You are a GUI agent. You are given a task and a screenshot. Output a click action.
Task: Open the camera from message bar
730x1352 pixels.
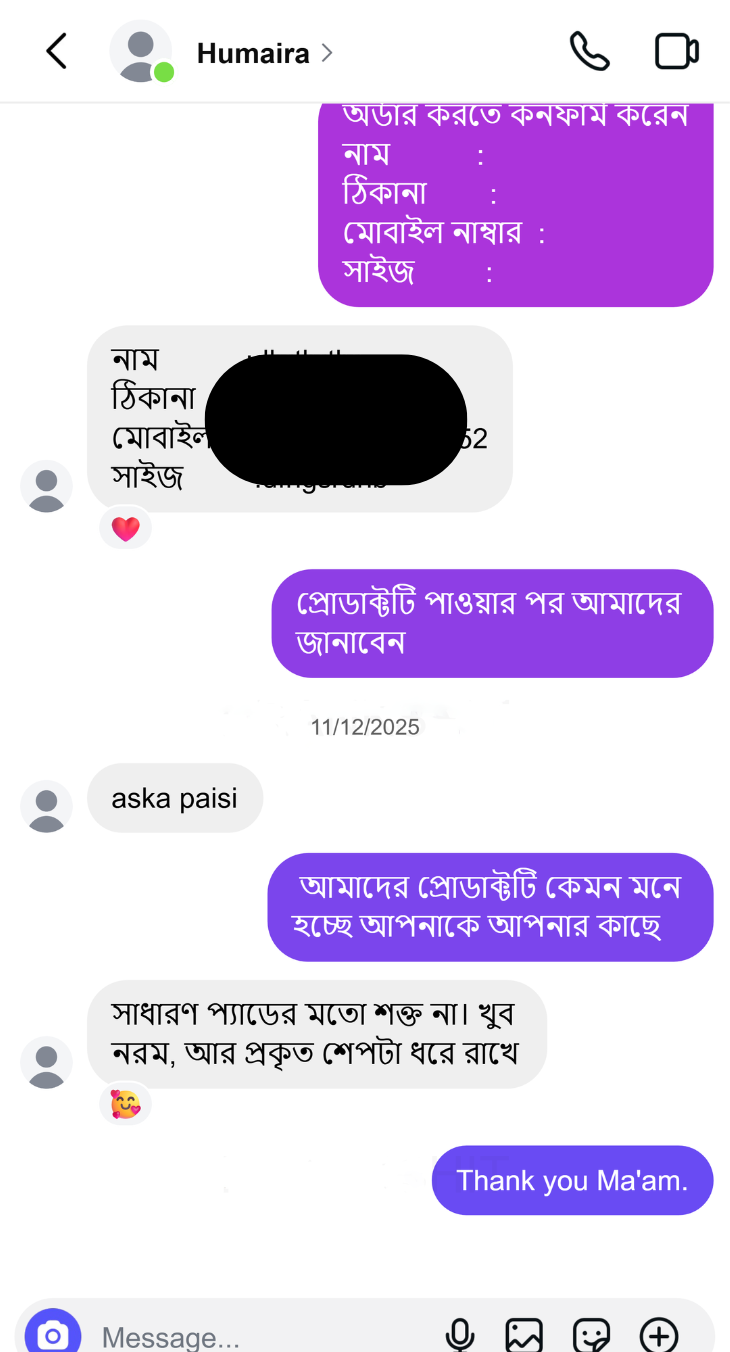(x=53, y=1334)
